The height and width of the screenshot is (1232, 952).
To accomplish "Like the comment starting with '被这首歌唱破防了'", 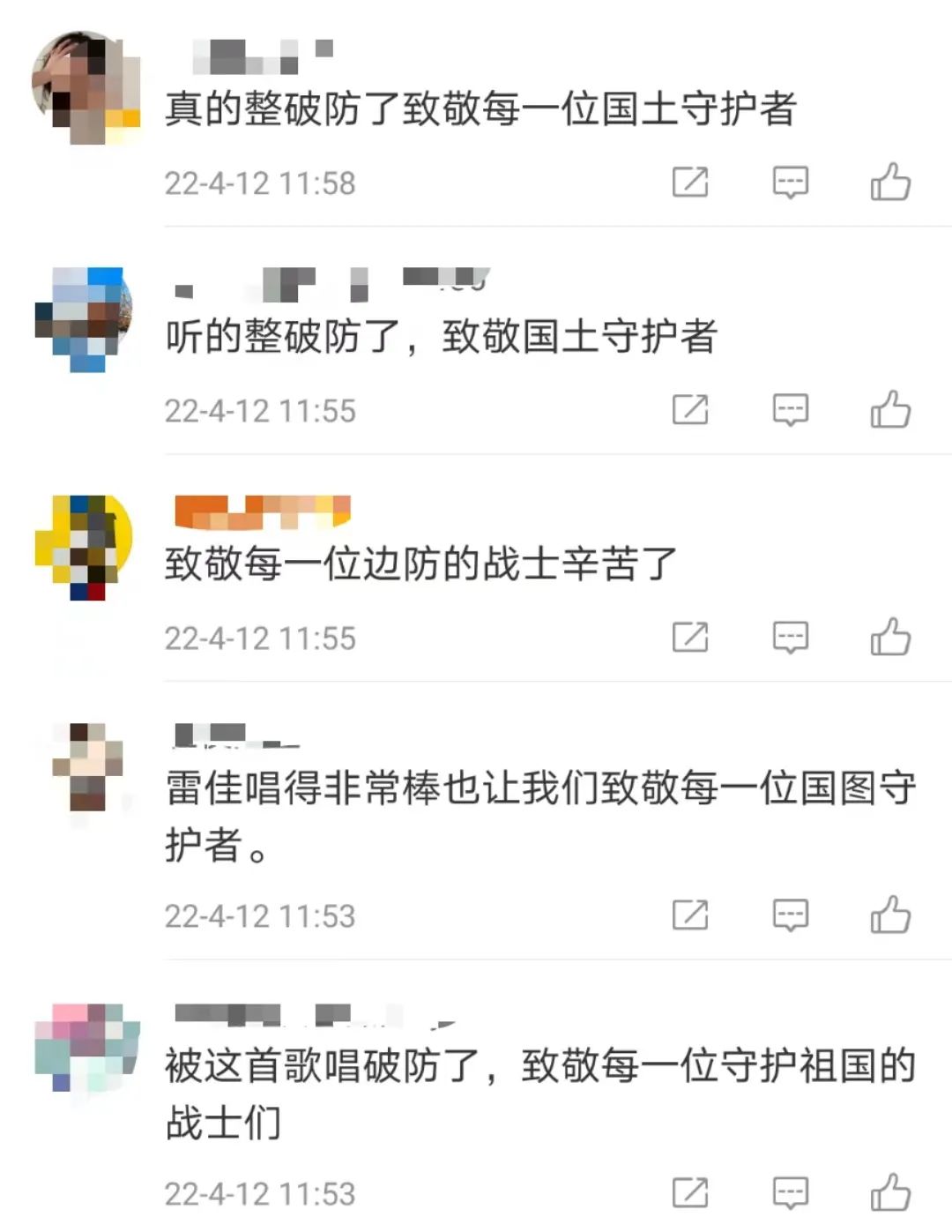I will pyautogui.click(x=890, y=1192).
